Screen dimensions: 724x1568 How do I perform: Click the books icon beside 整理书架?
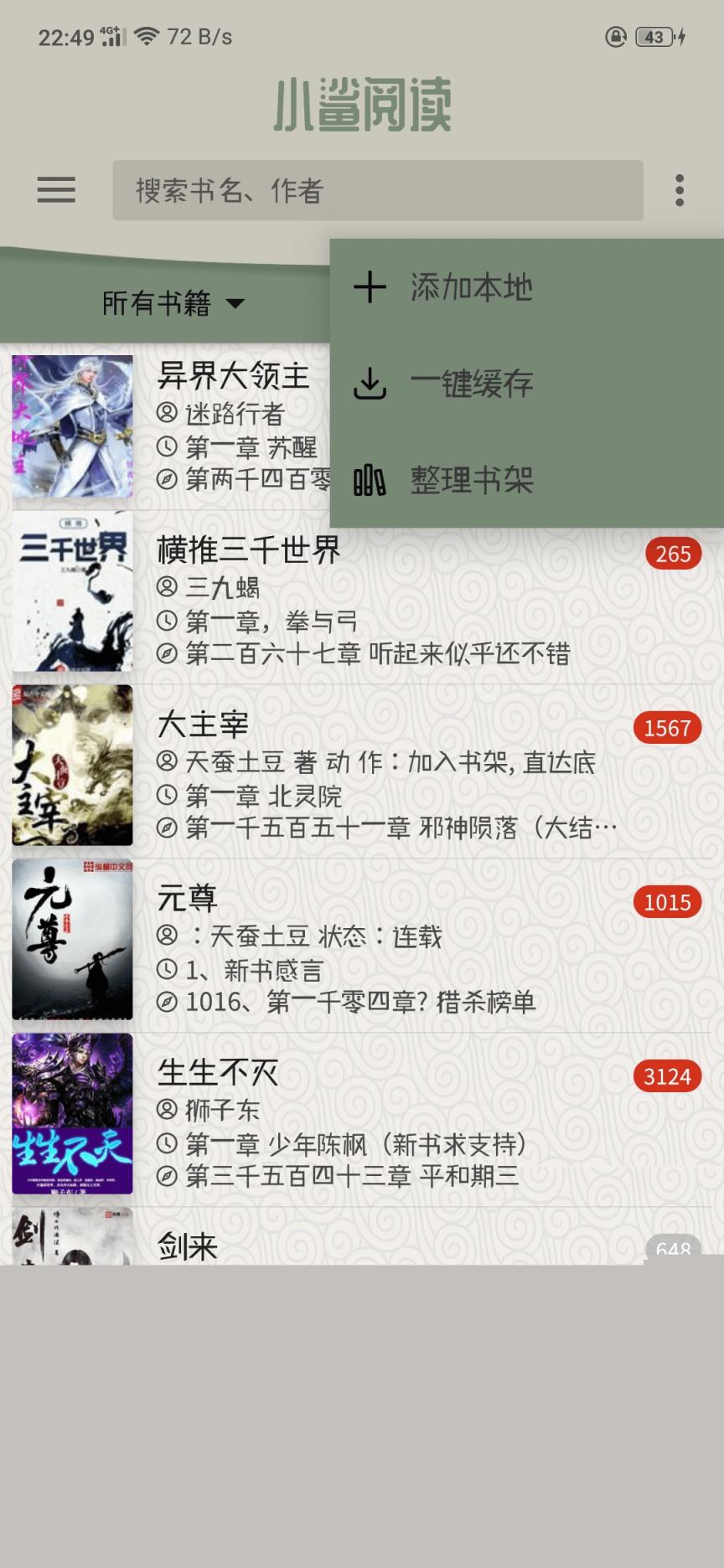[x=370, y=481]
